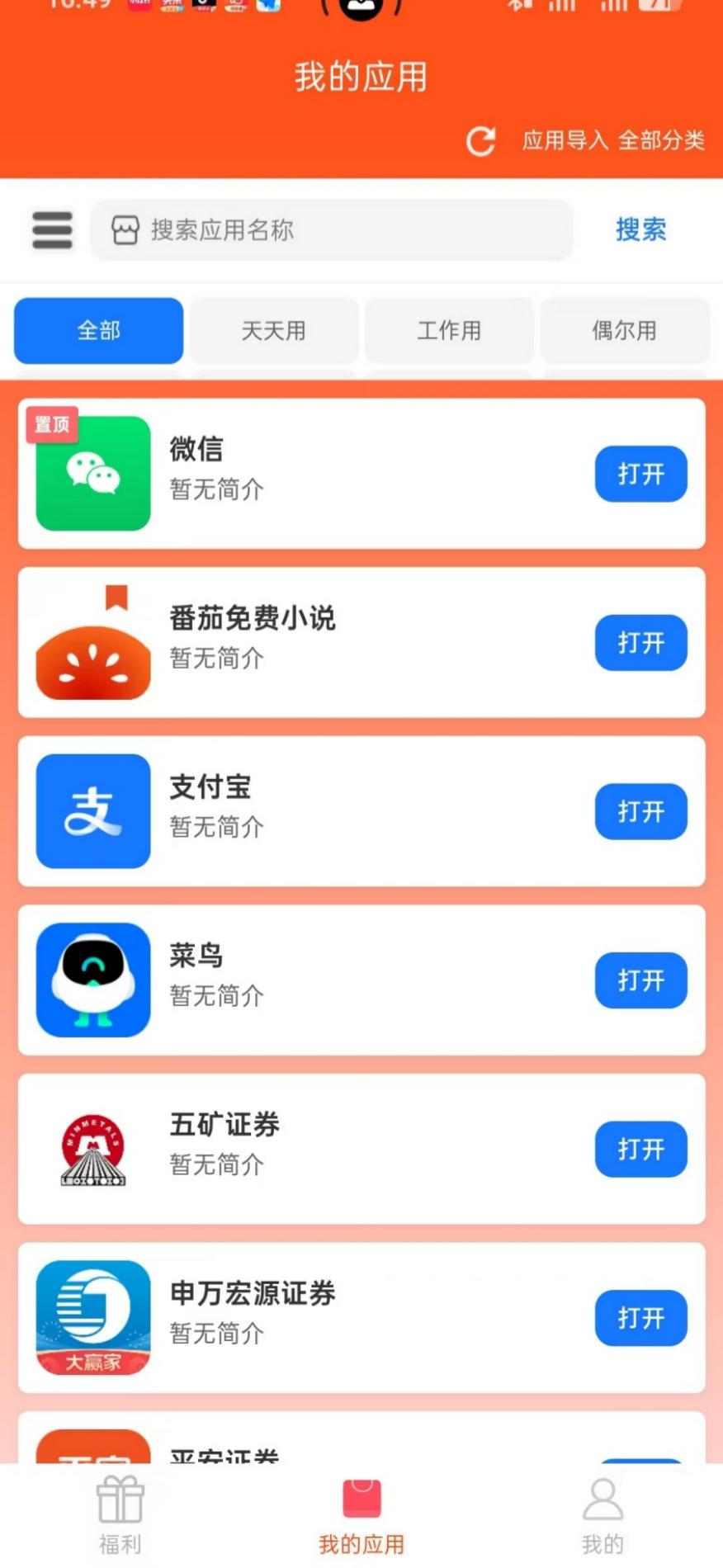Select the Alipay (支付宝) app icon
Image resolution: width=723 pixels, height=1568 pixels.
pos(92,811)
